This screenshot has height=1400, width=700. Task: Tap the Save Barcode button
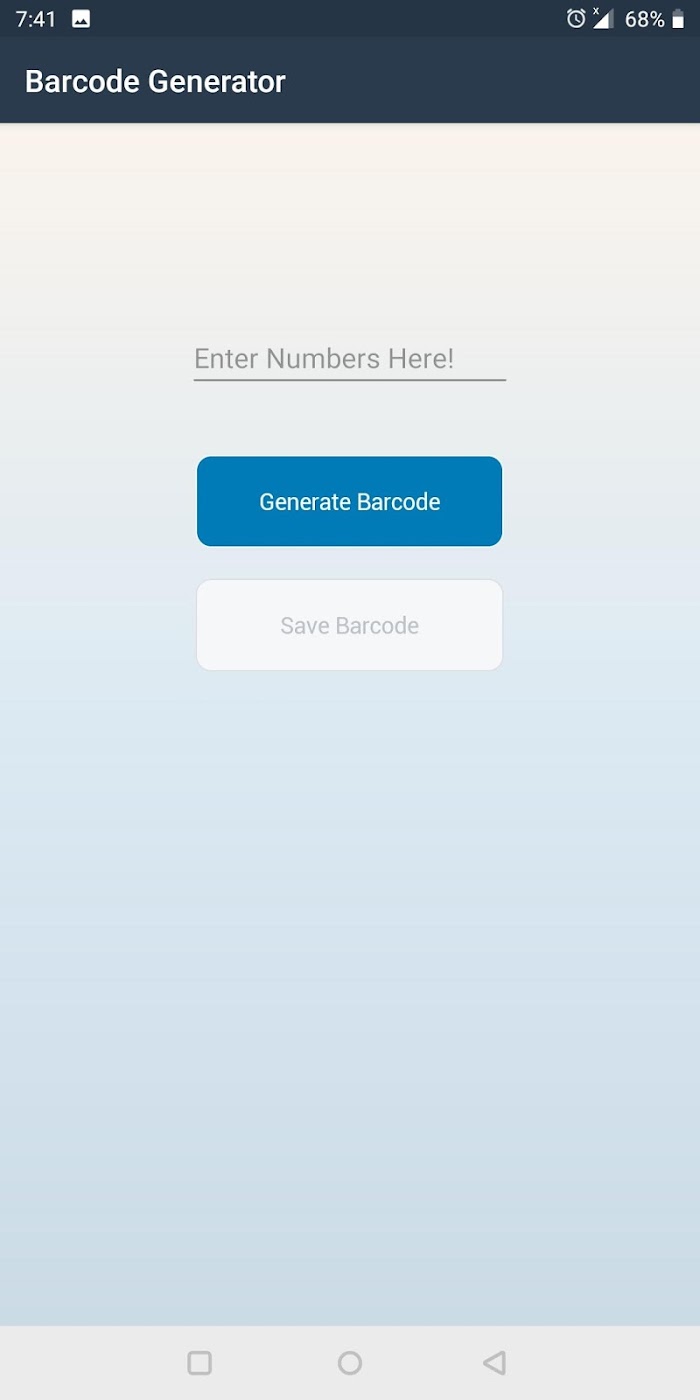(349, 625)
